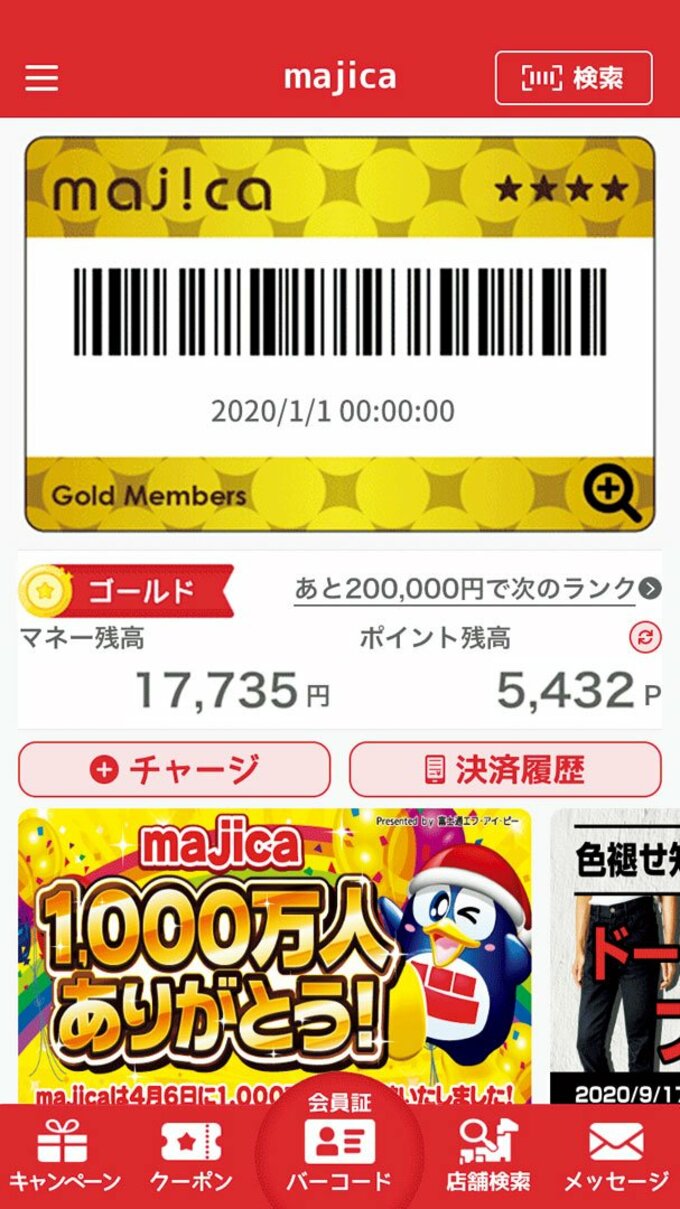This screenshot has width=680, height=1209.
Task: View 決済履歴 payment history
Action: pos(505,769)
